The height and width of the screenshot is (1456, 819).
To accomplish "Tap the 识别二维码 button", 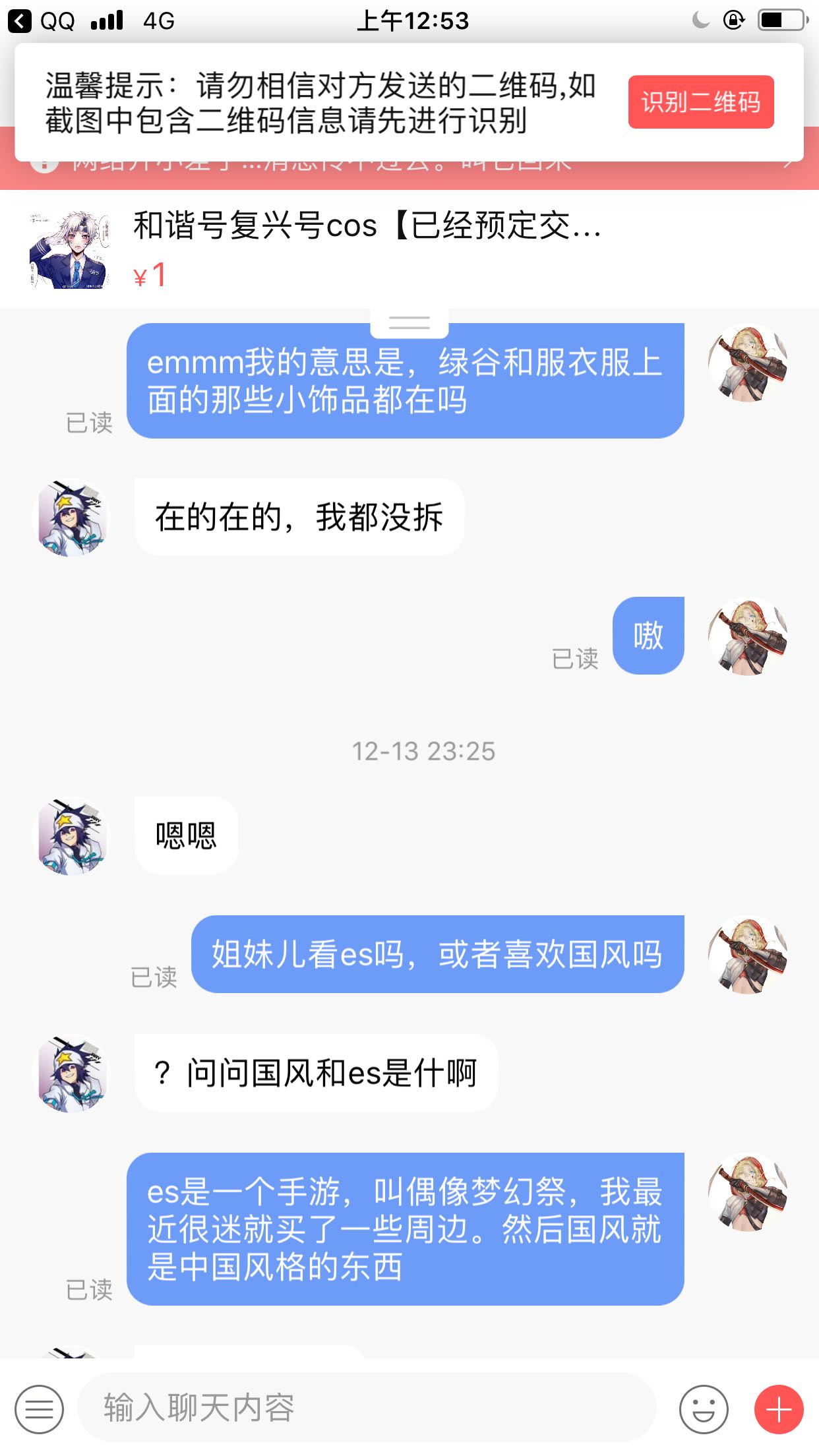I will pos(700,102).
